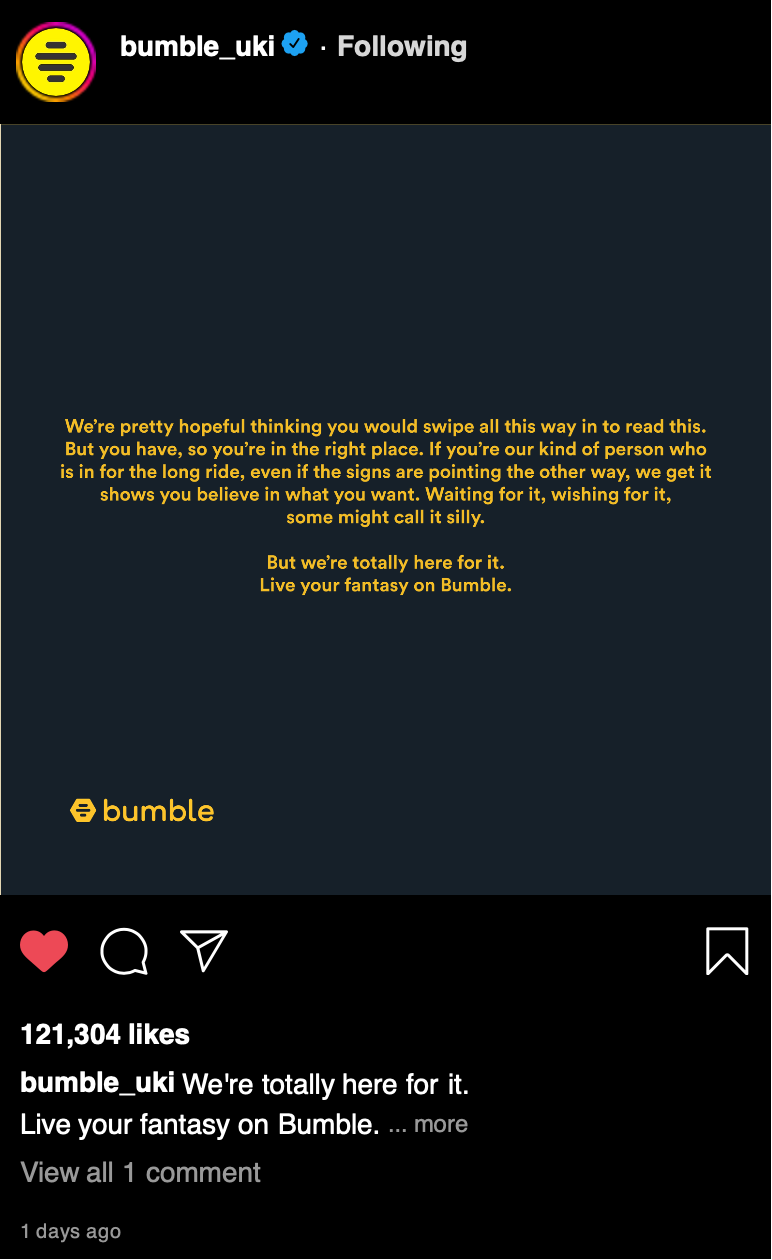
Task: Save the post with the bookmark icon
Action: coord(727,951)
